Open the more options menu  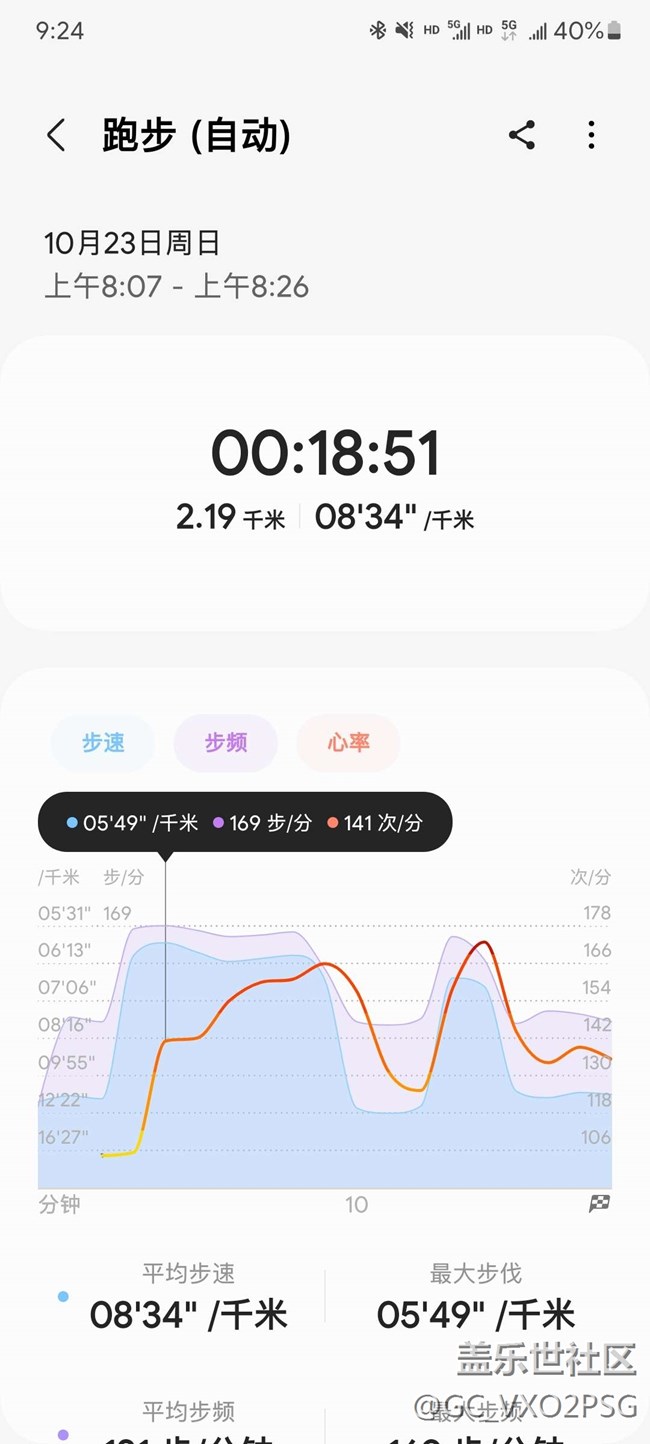tap(592, 135)
